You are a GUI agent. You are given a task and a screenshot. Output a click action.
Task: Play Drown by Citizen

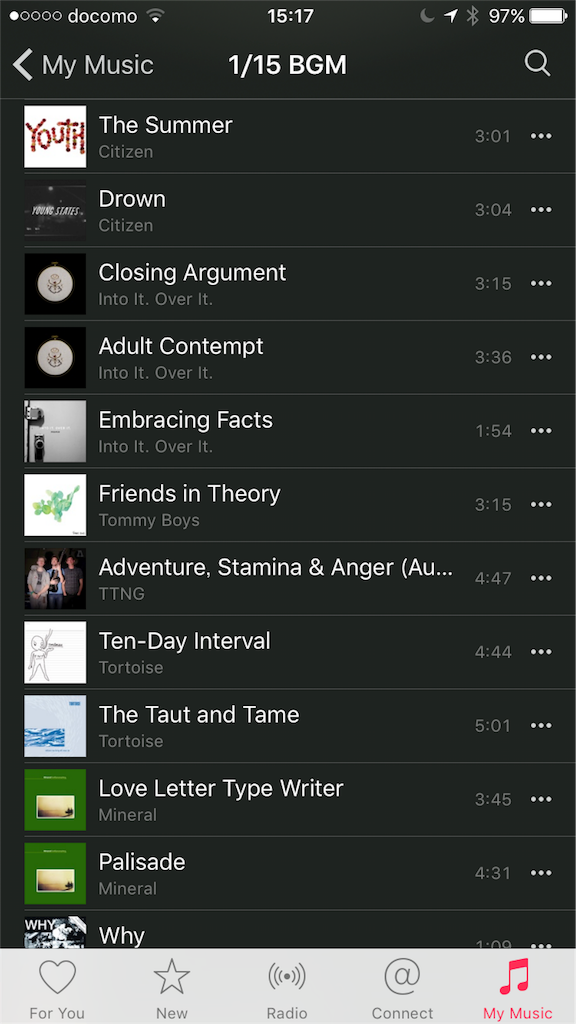pos(288,210)
